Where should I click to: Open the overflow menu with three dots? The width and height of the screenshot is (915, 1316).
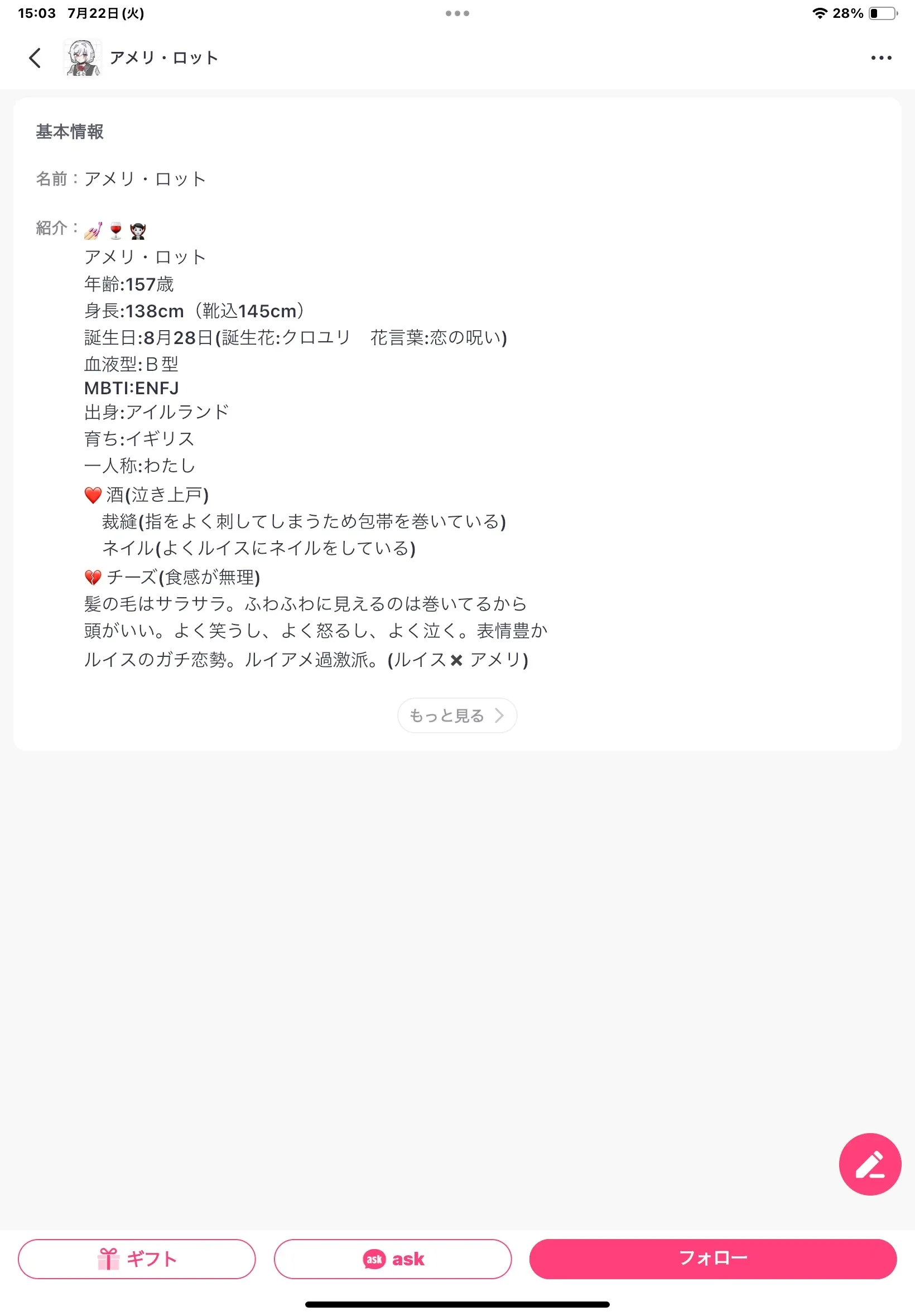(880, 58)
